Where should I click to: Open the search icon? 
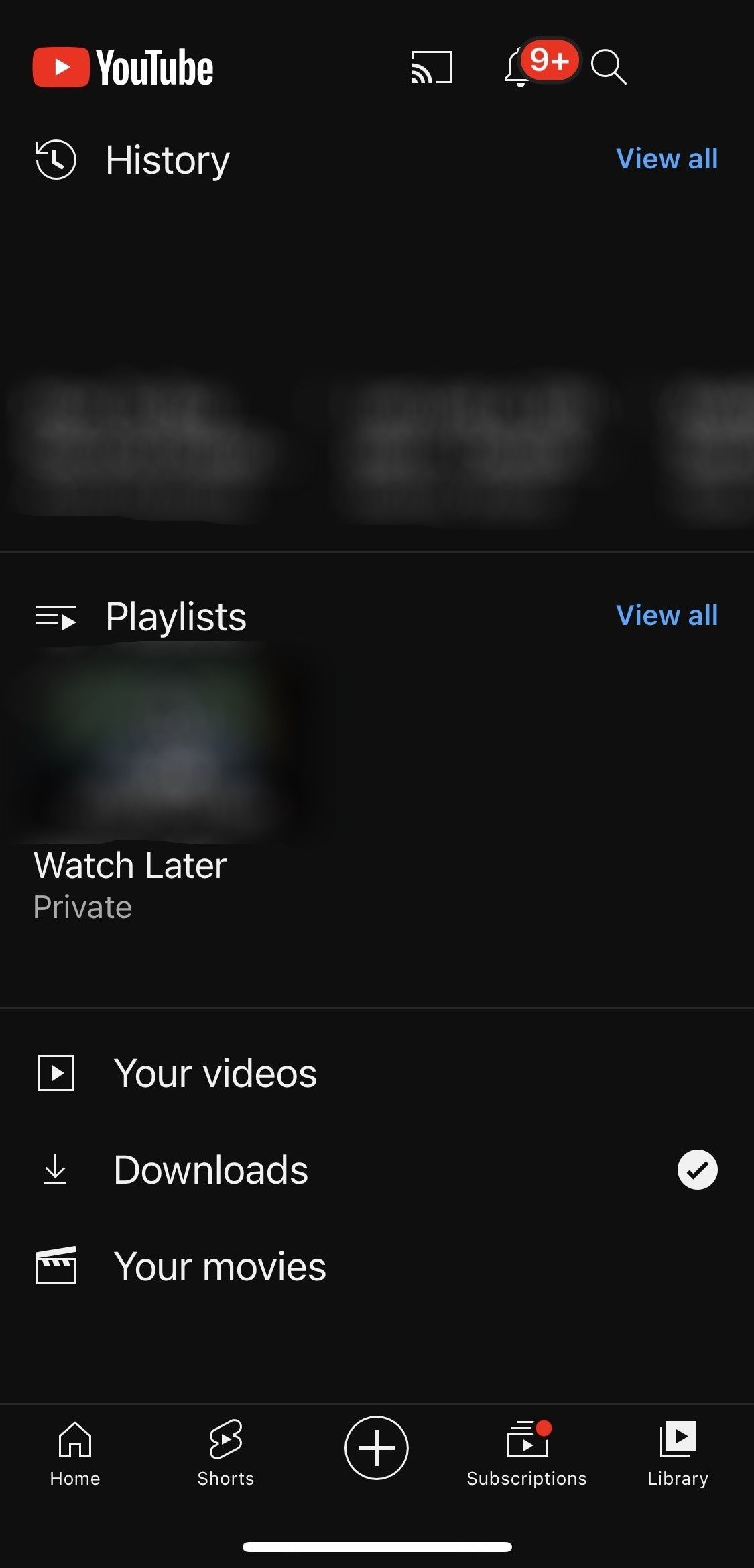coord(609,67)
